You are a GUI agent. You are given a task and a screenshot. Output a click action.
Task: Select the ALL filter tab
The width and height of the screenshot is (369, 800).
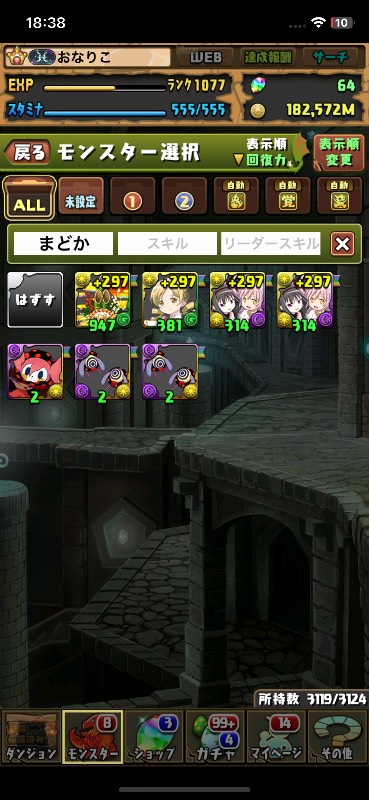[30, 198]
